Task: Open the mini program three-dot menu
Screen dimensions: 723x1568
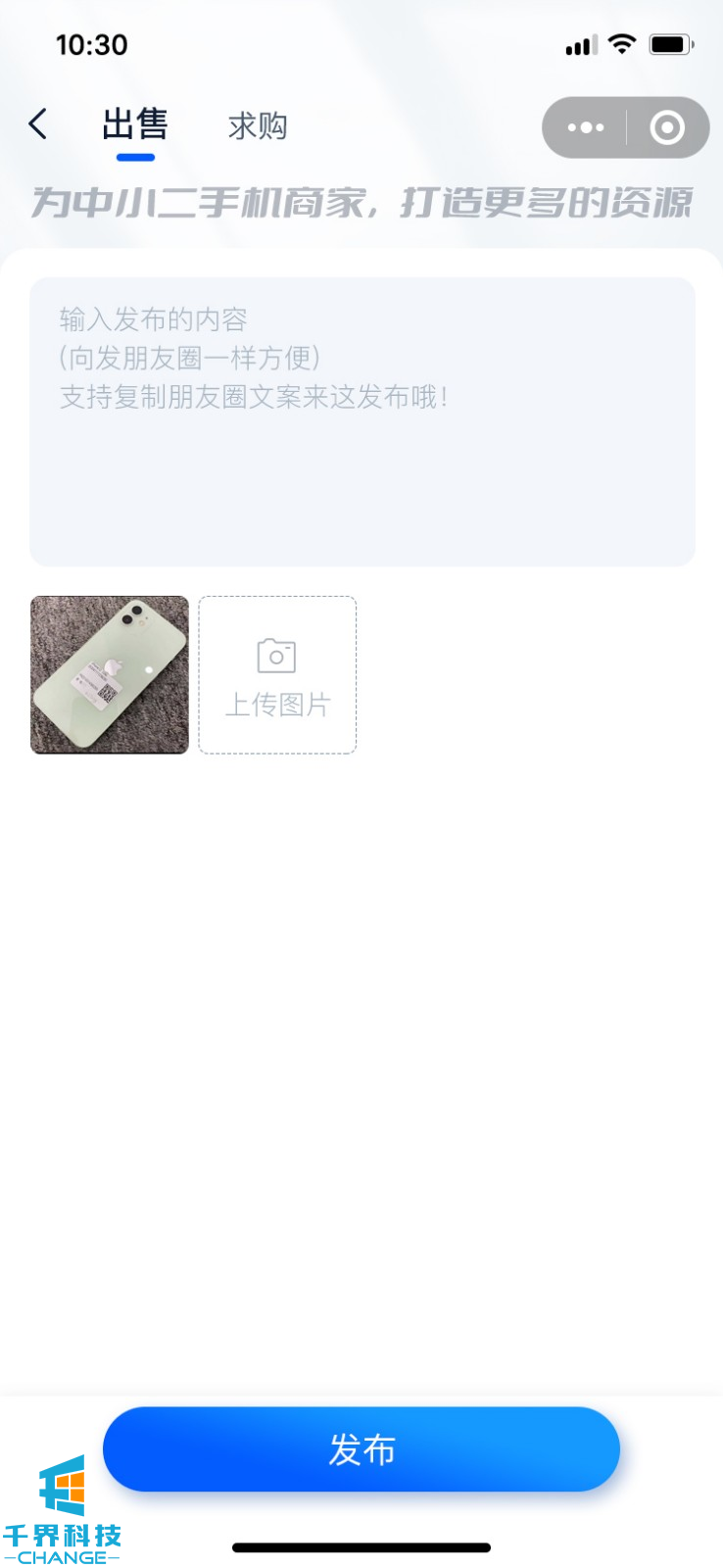Action: point(586,127)
